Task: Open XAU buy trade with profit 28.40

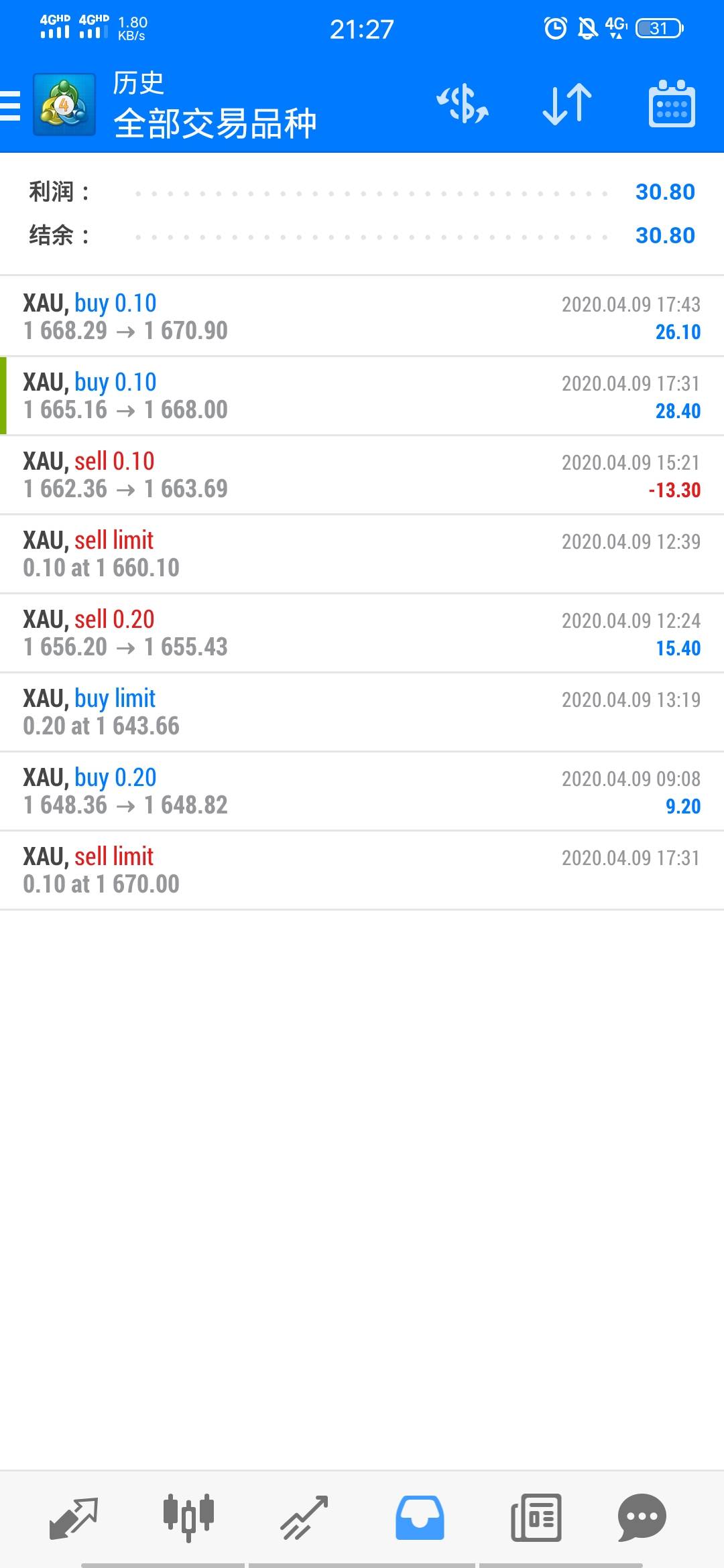Action: (x=362, y=395)
